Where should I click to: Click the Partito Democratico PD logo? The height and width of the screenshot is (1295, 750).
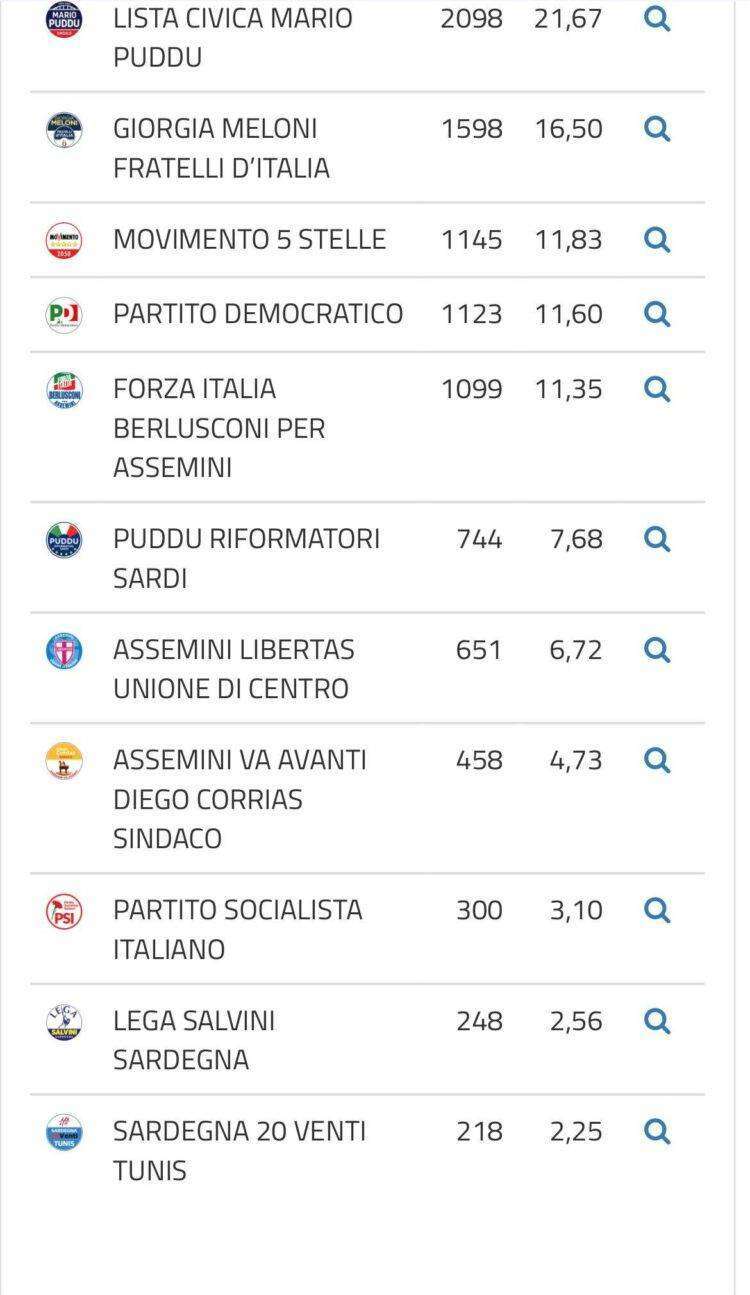[x=66, y=313]
